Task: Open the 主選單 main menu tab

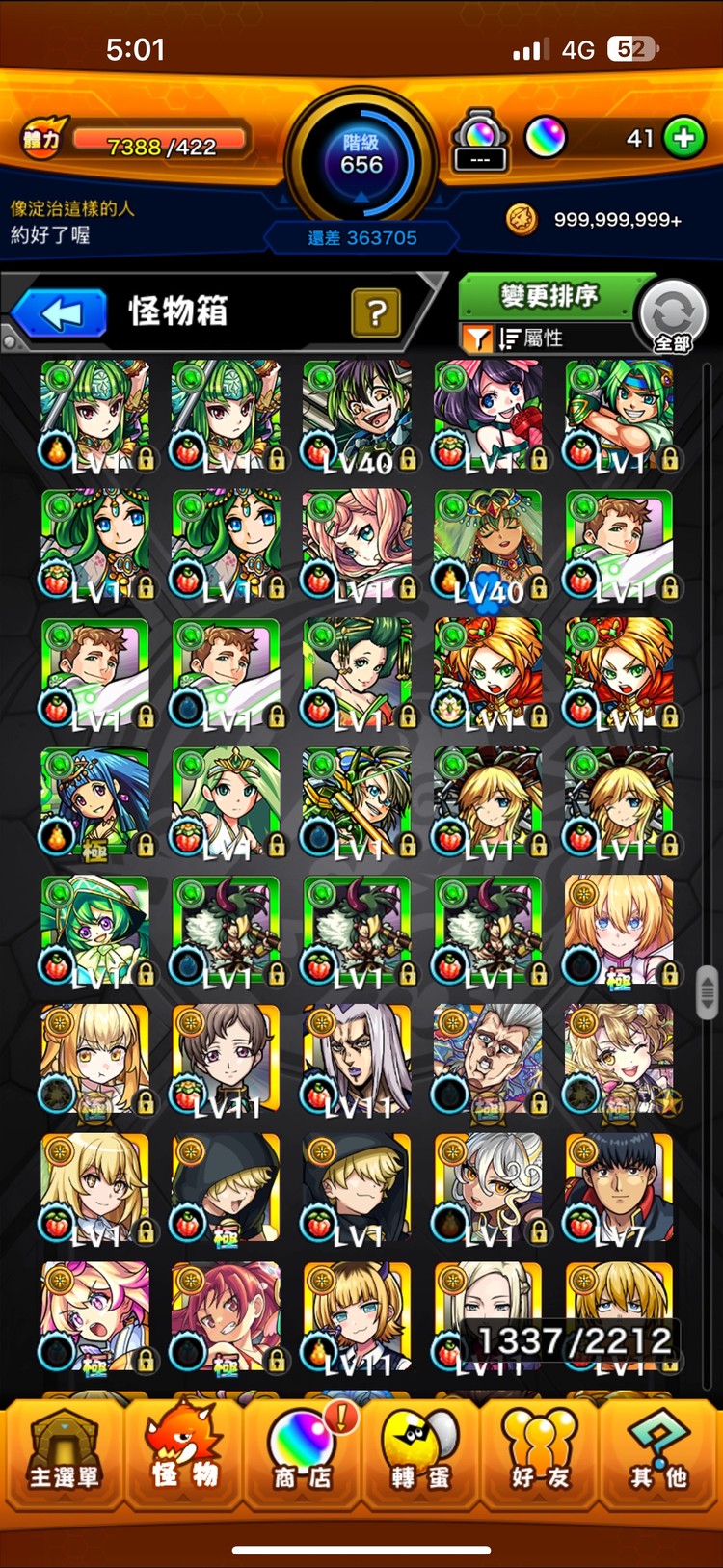Action: point(64,1454)
